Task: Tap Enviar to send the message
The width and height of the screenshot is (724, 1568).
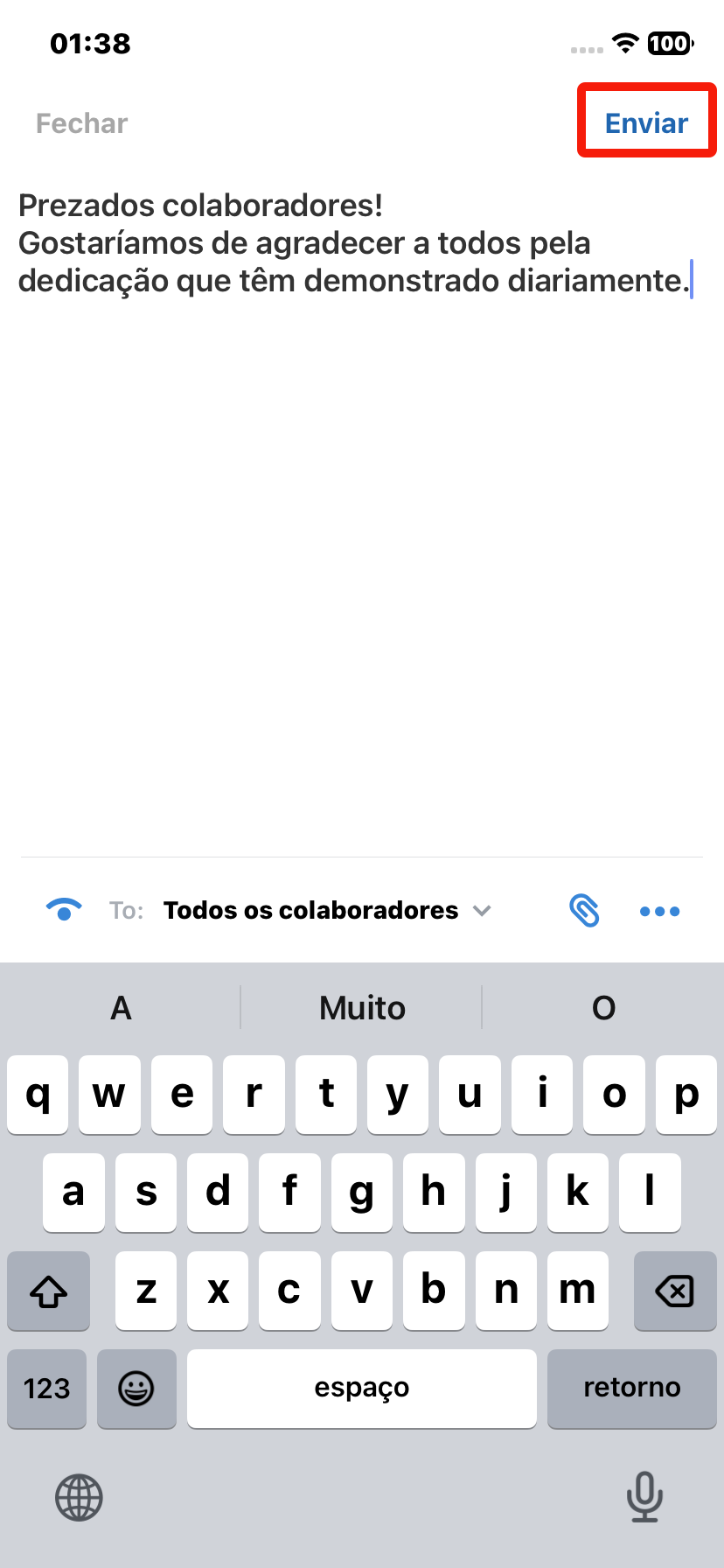Action: 646,122
